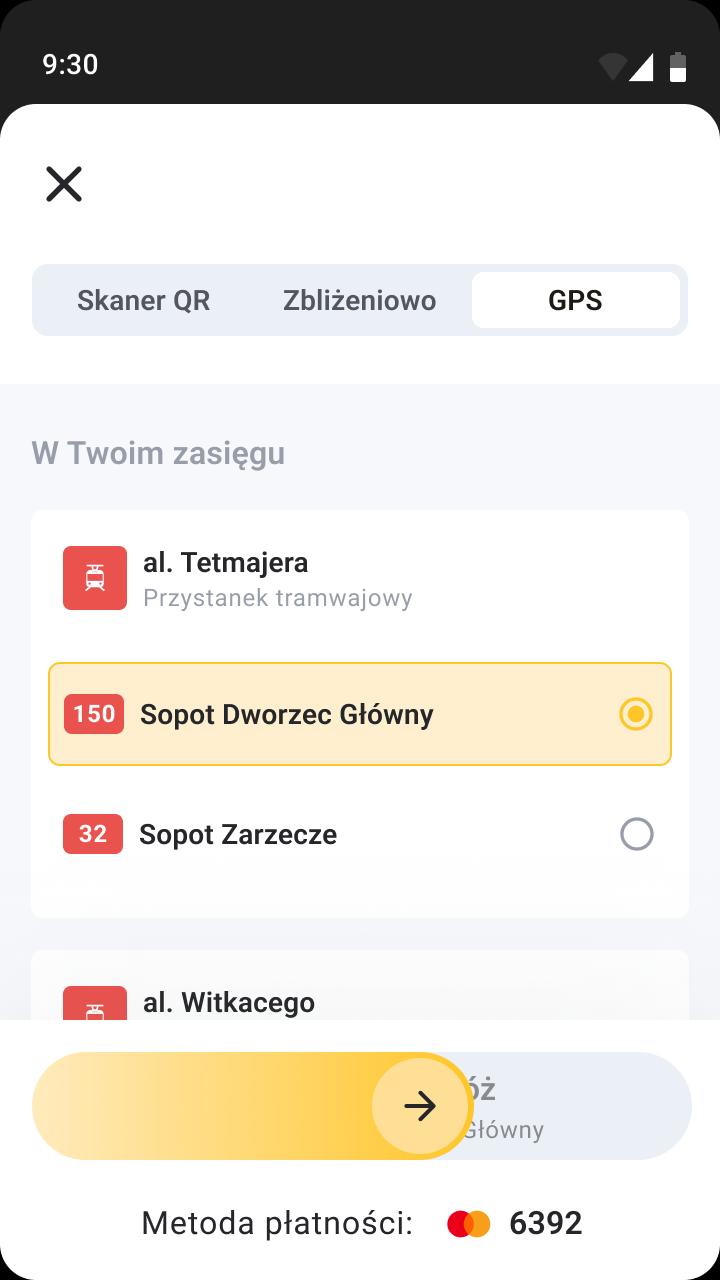This screenshot has width=720, height=1280.
Task: Switch to the Zbliżeniowo tab
Action: click(x=360, y=300)
